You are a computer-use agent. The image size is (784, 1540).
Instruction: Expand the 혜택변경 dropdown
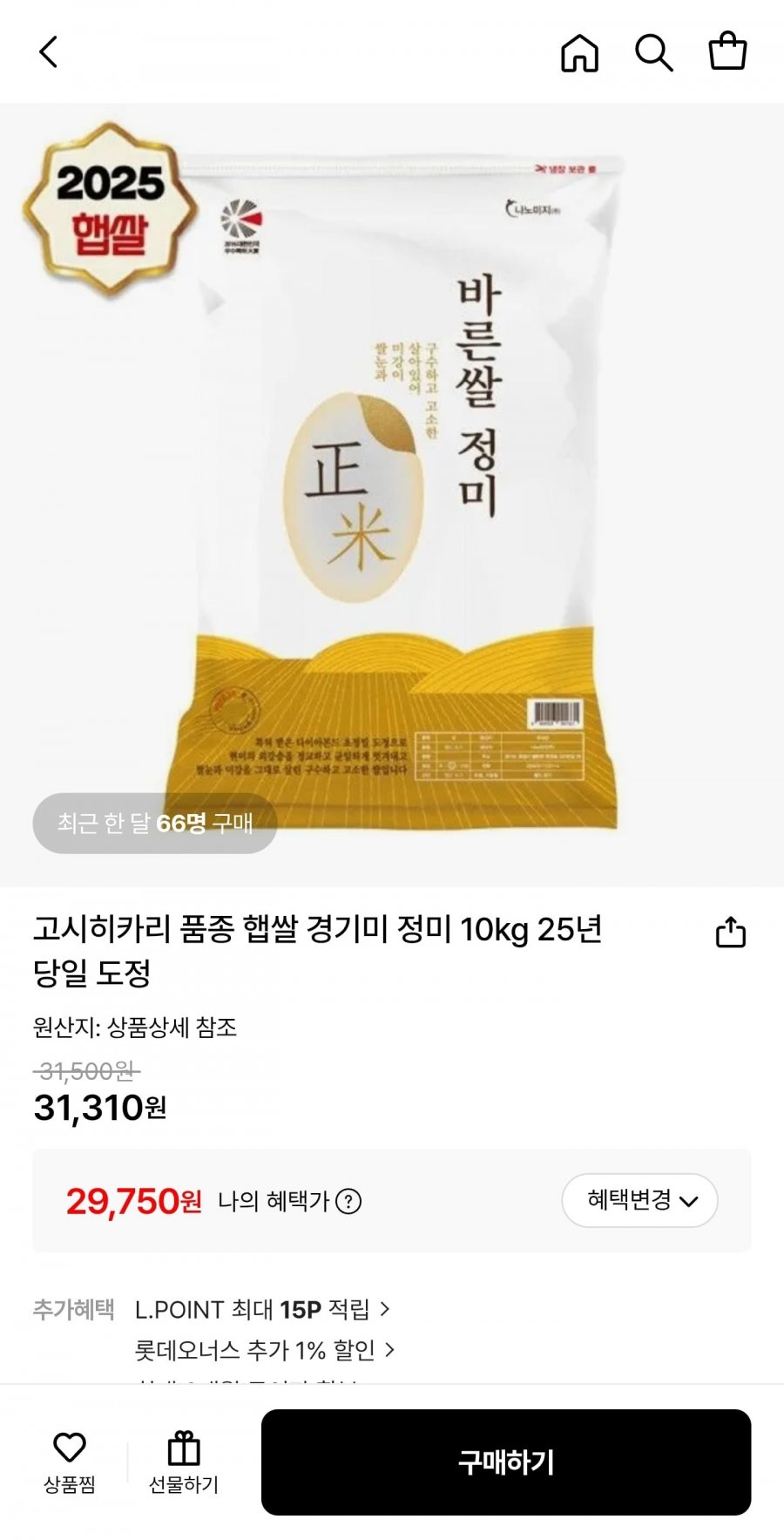click(x=640, y=1200)
